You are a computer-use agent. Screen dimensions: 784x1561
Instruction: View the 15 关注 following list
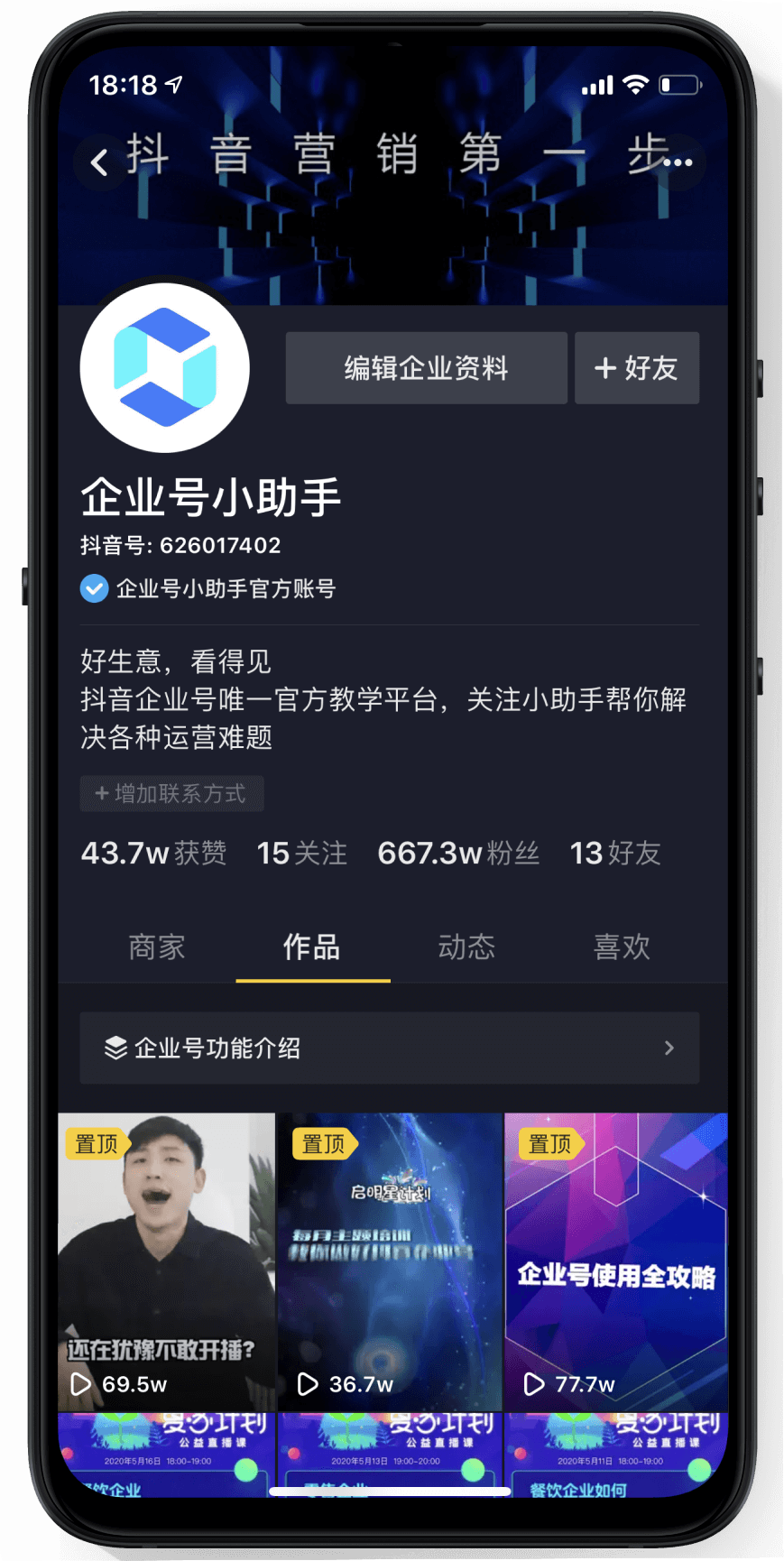301,854
